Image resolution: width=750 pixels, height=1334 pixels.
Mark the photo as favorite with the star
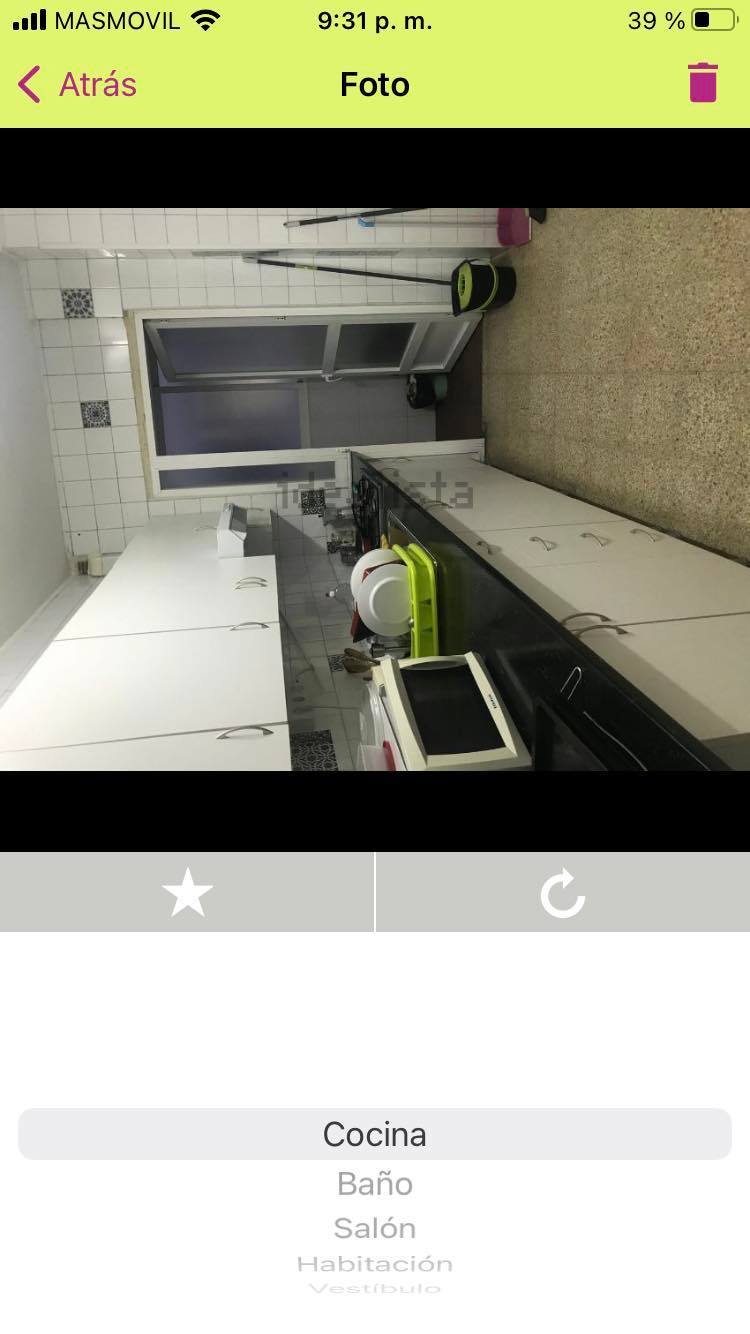[187, 892]
